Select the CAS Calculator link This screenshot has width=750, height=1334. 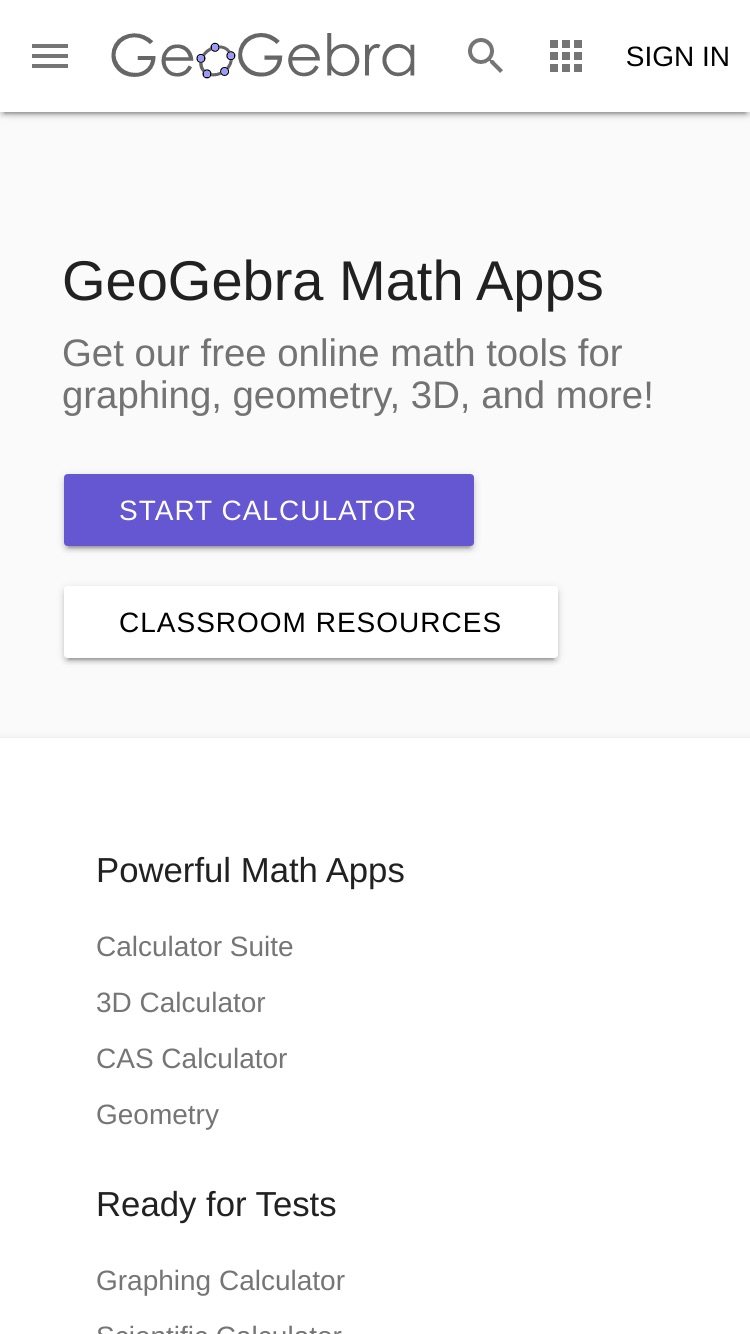click(192, 1058)
